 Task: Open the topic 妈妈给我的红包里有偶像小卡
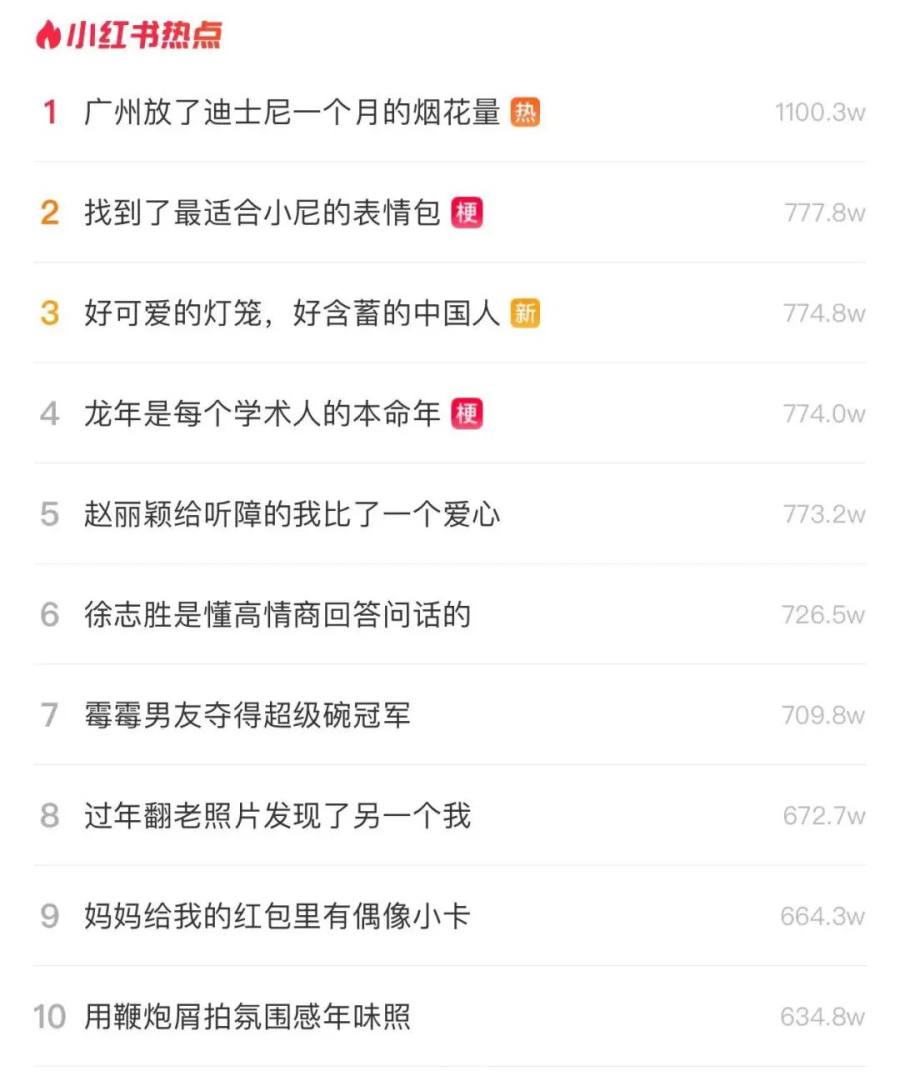[x=277, y=917]
